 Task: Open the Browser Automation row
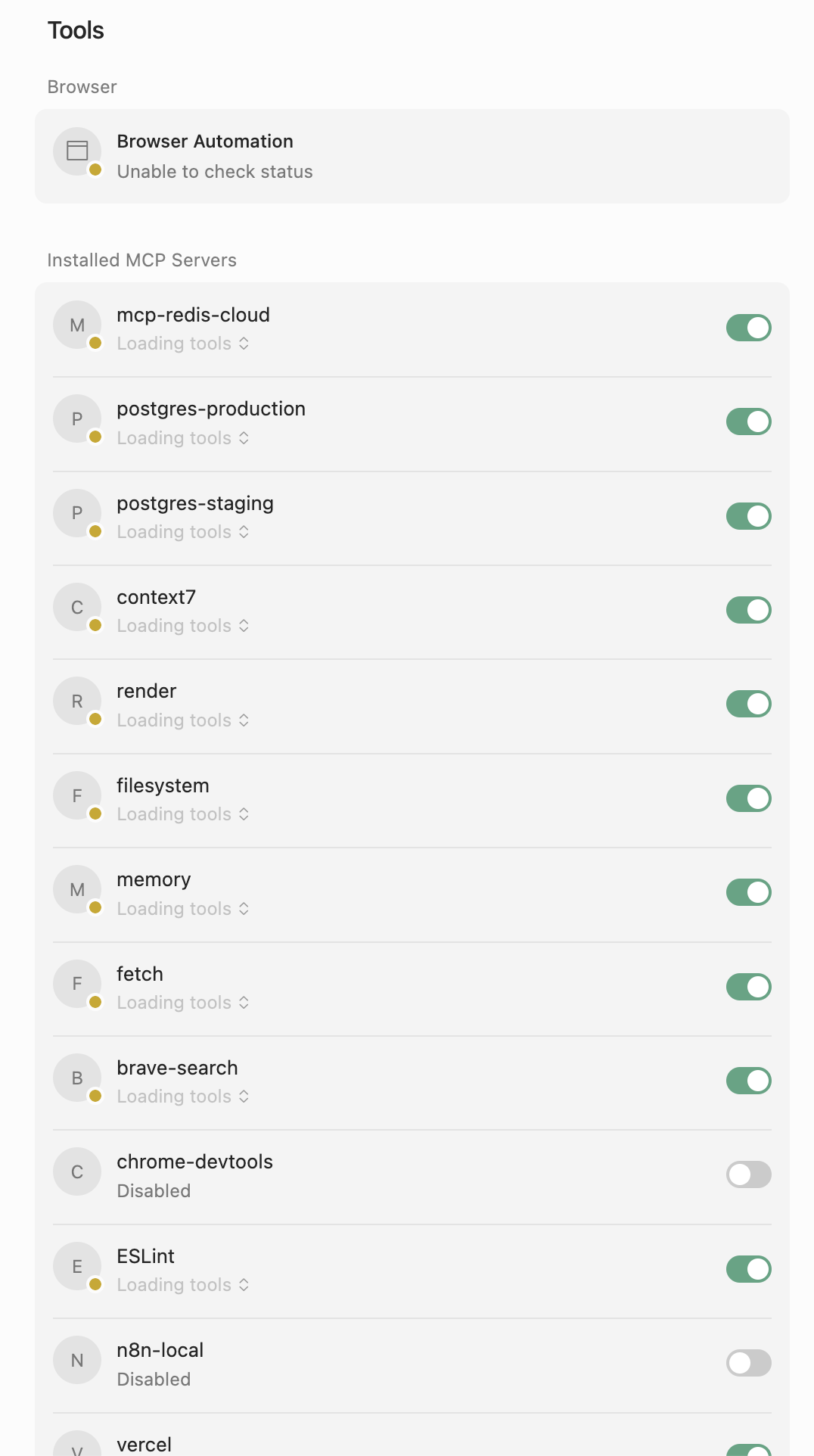[412, 157]
